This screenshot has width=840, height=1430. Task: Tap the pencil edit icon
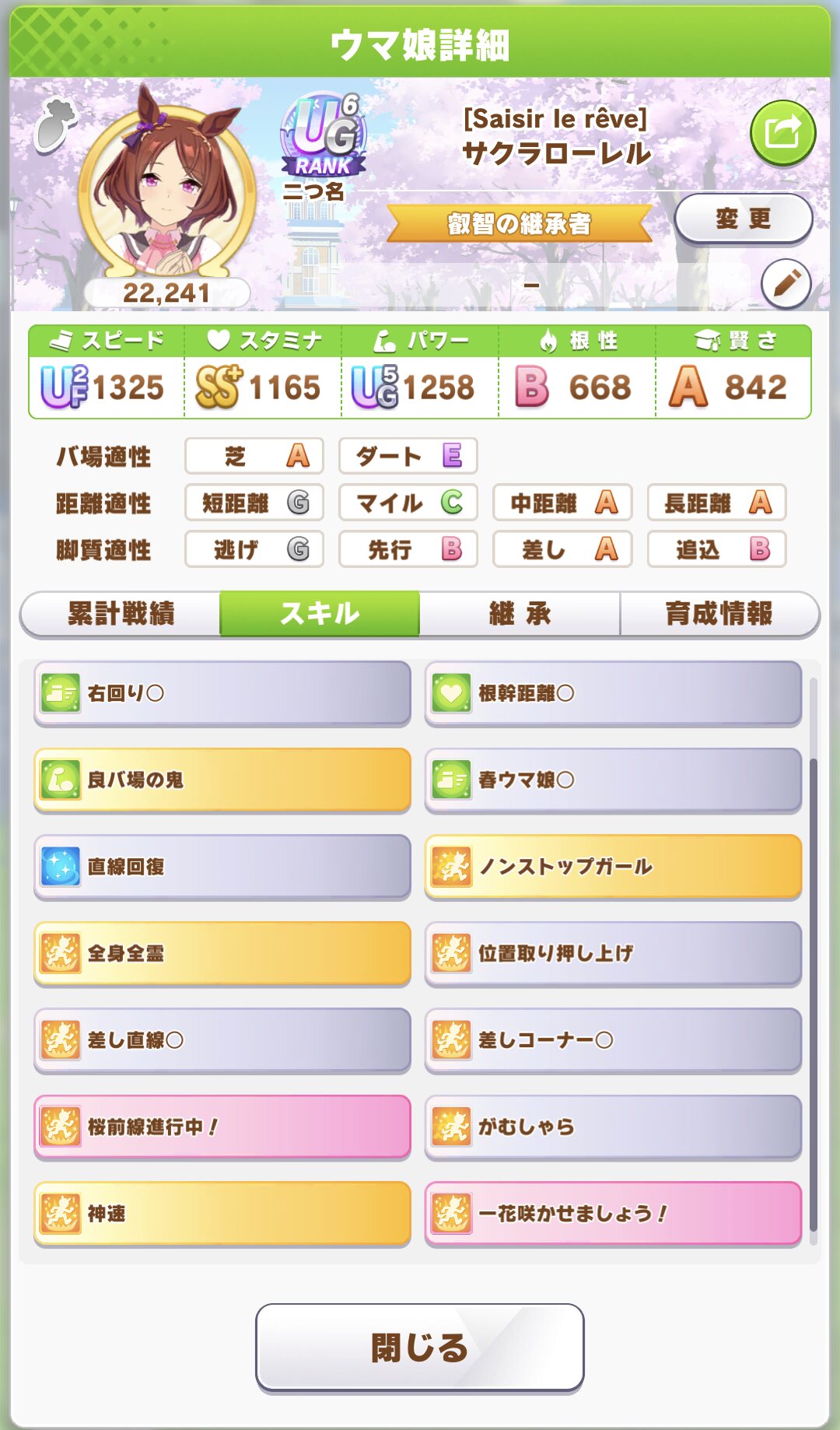point(786,284)
